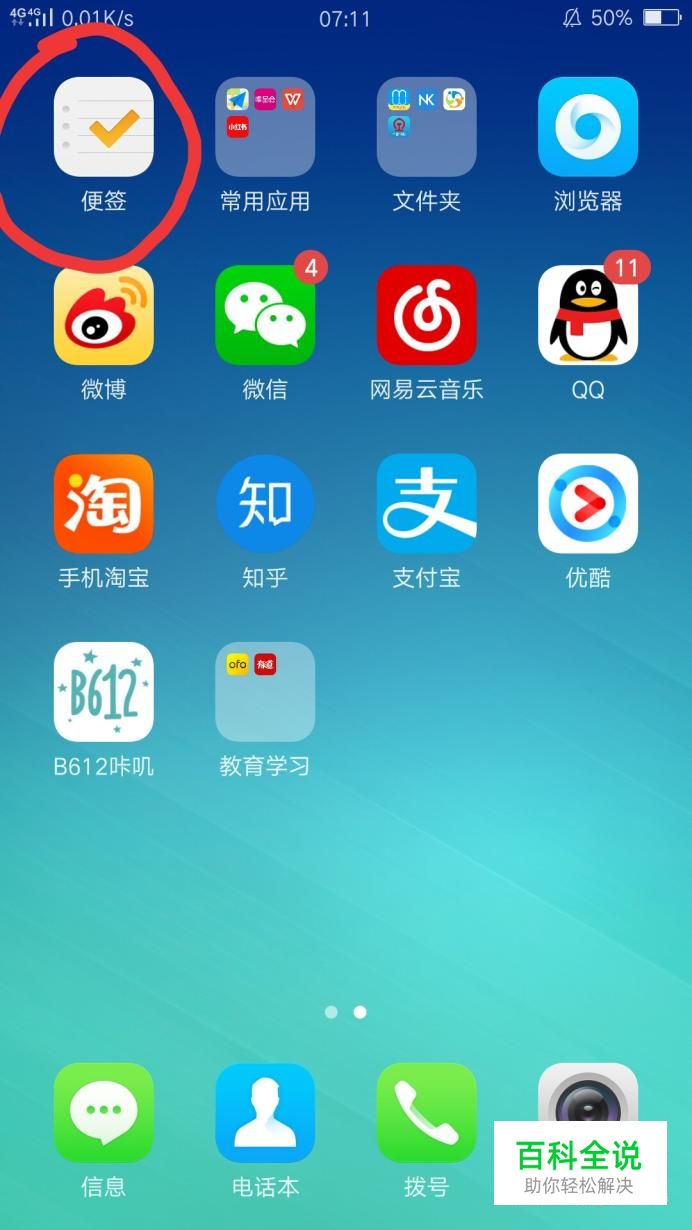Open the 电话本 contacts app
The image size is (692, 1230).
tap(265, 1113)
